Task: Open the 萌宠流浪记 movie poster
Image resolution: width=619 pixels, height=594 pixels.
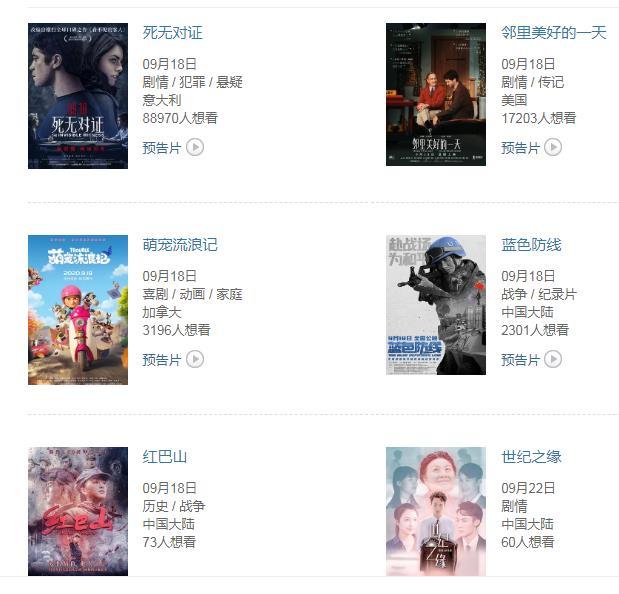Action: [x=78, y=310]
